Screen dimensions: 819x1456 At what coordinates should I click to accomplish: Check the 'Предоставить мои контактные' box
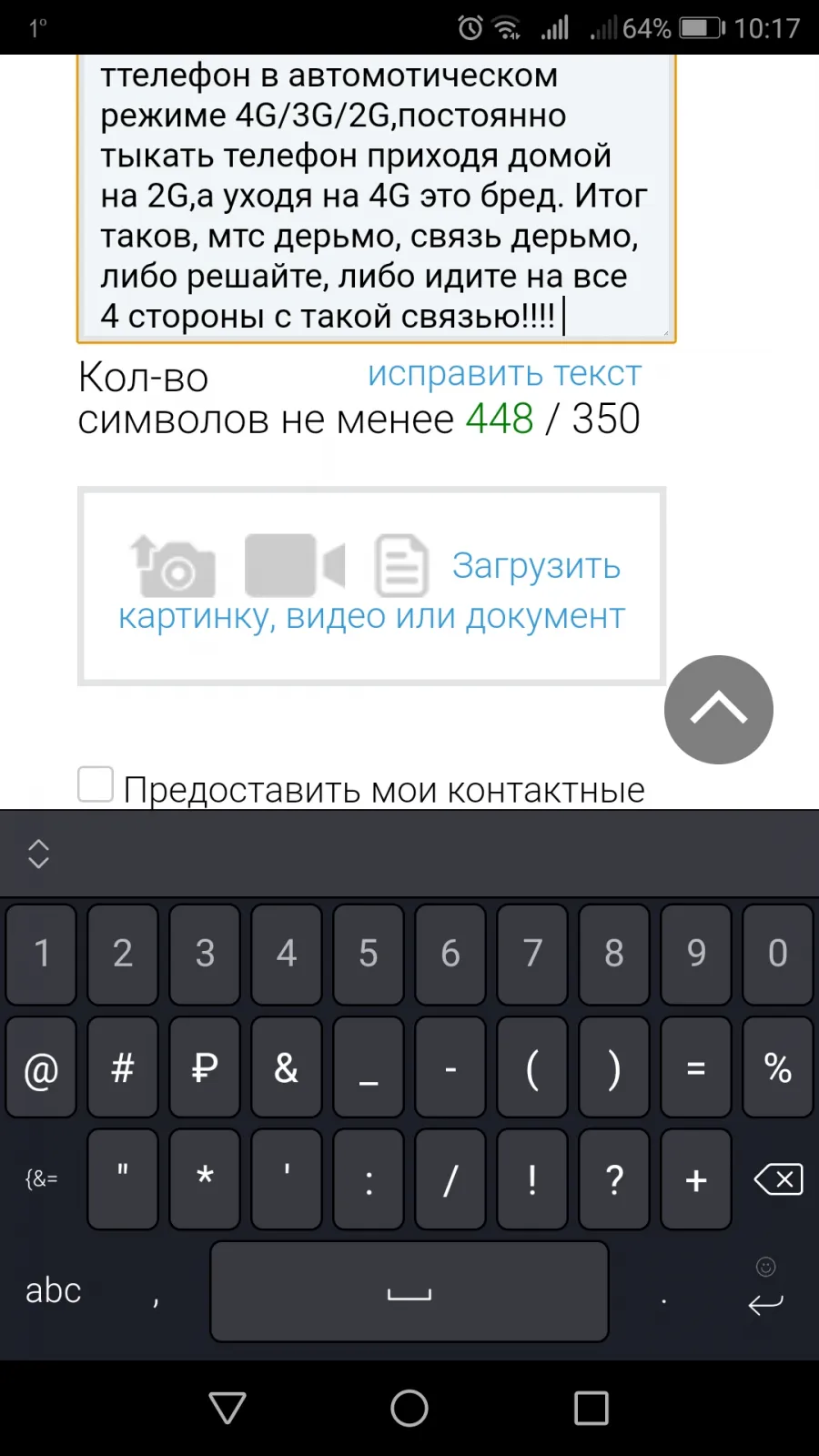point(96,784)
